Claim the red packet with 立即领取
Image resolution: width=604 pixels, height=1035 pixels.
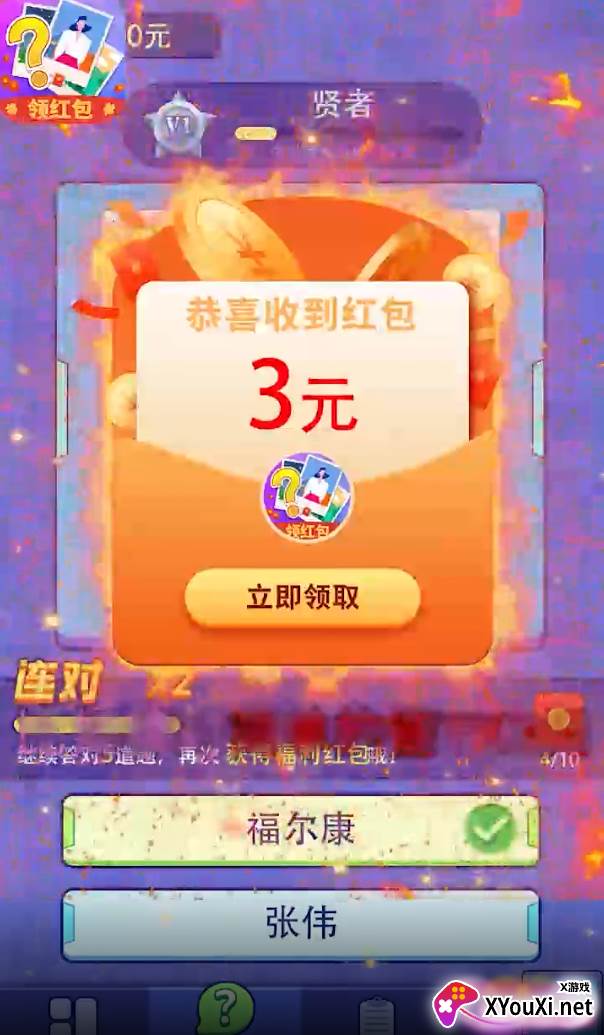click(x=302, y=597)
